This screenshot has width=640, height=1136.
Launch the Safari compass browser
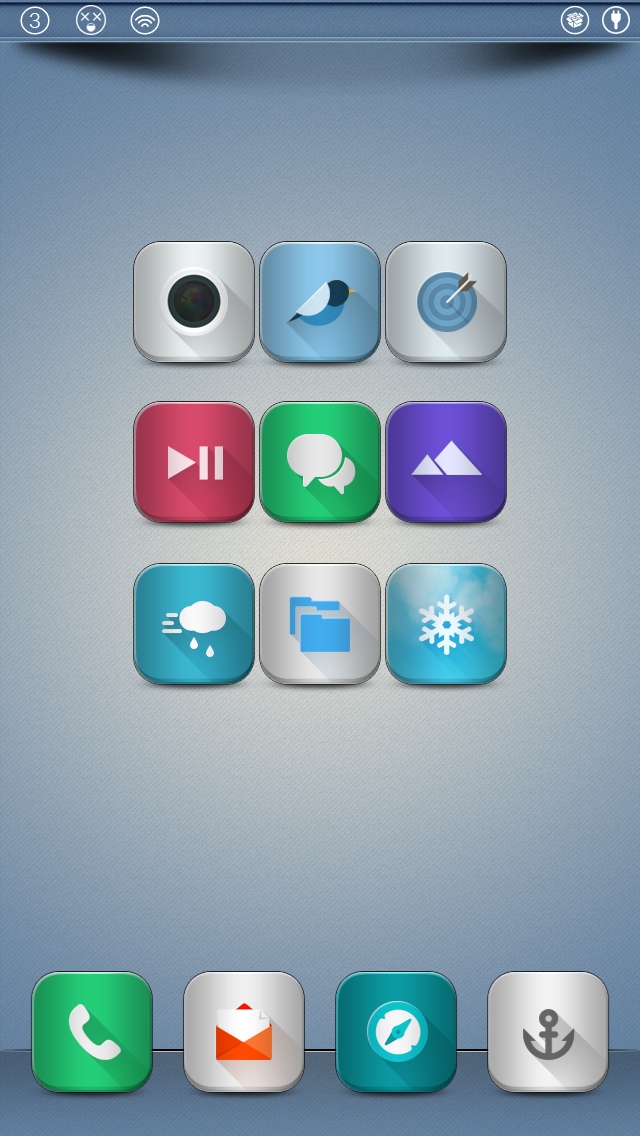(x=396, y=1031)
